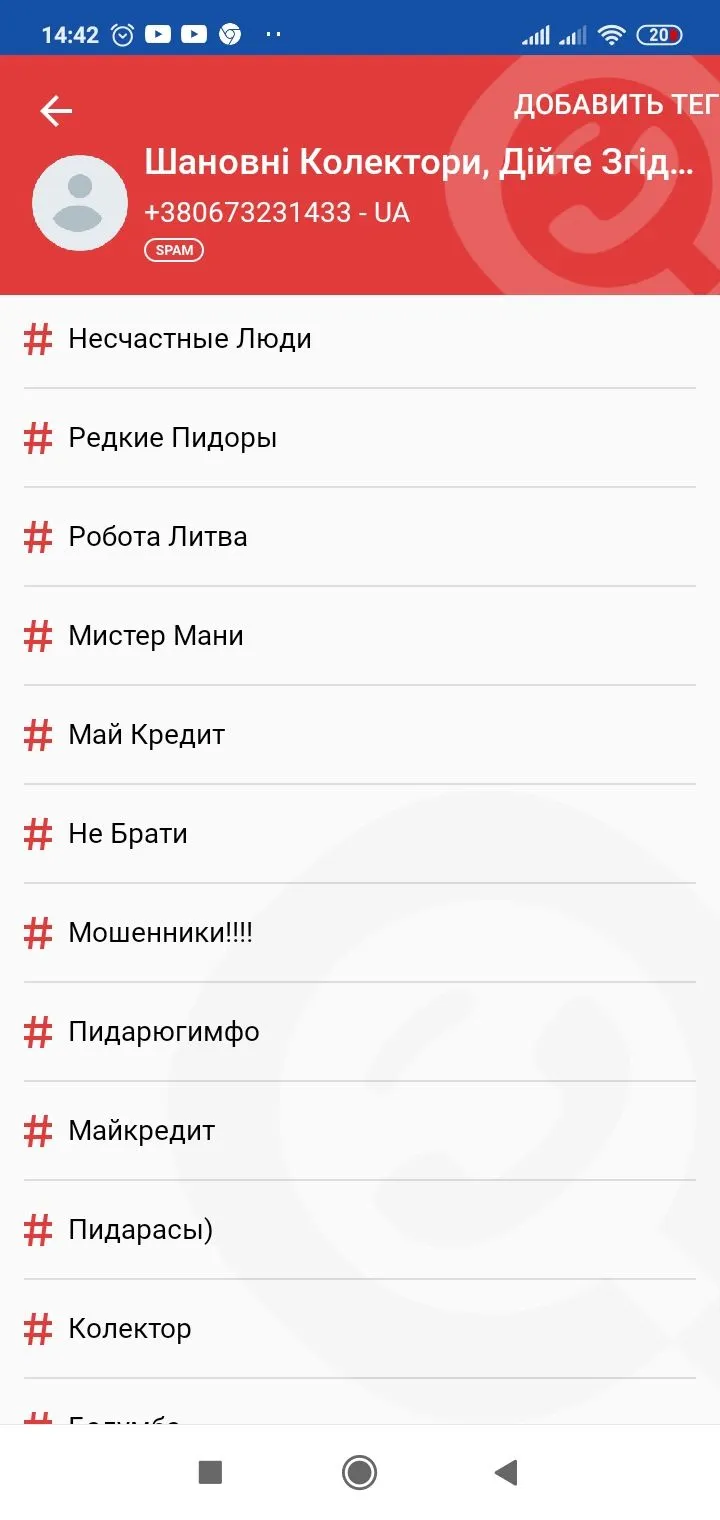The width and height of the screenshot is (720, 1520).
Task: Tap the phone number +380673231433
Action: coord(276,212)
